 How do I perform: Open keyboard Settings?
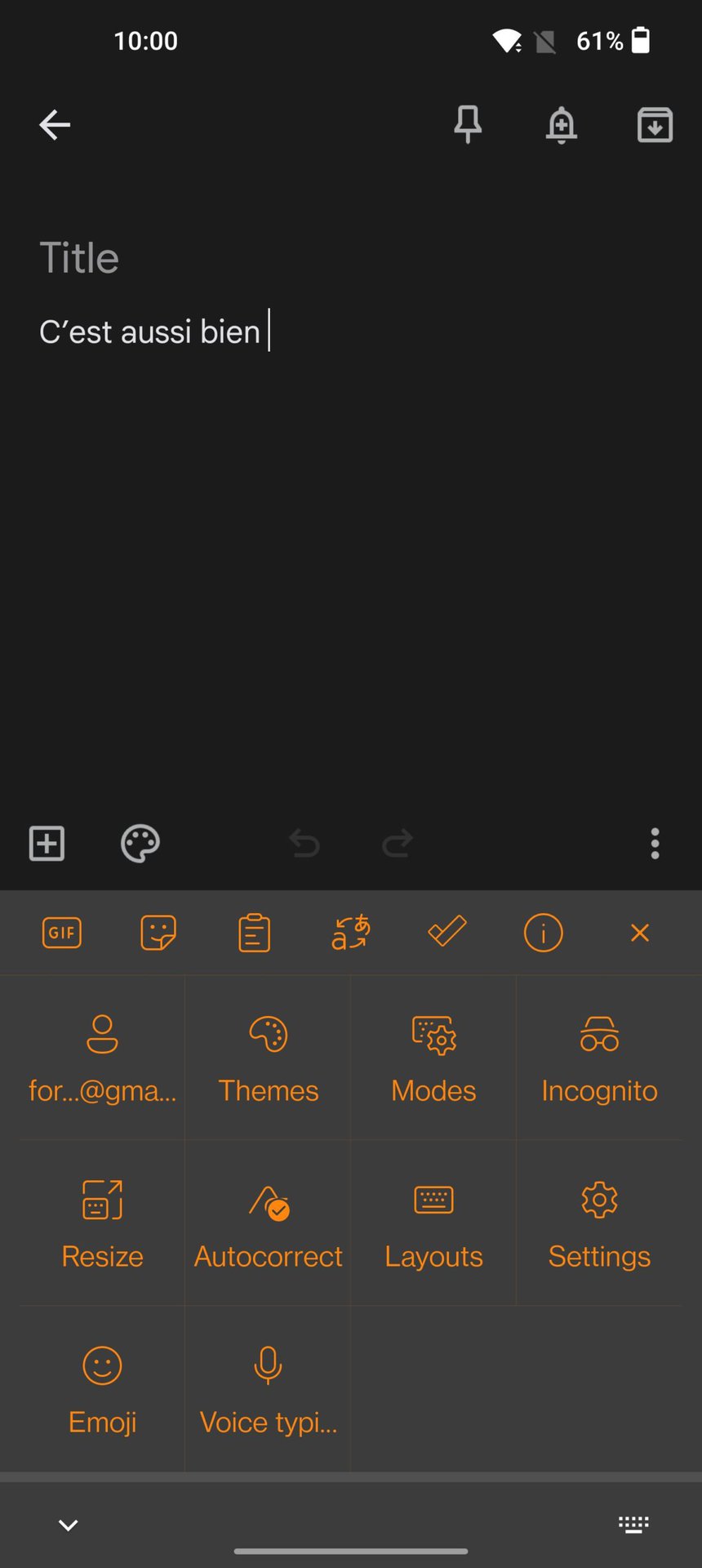pyautogui.click(x=599, y=1223)
